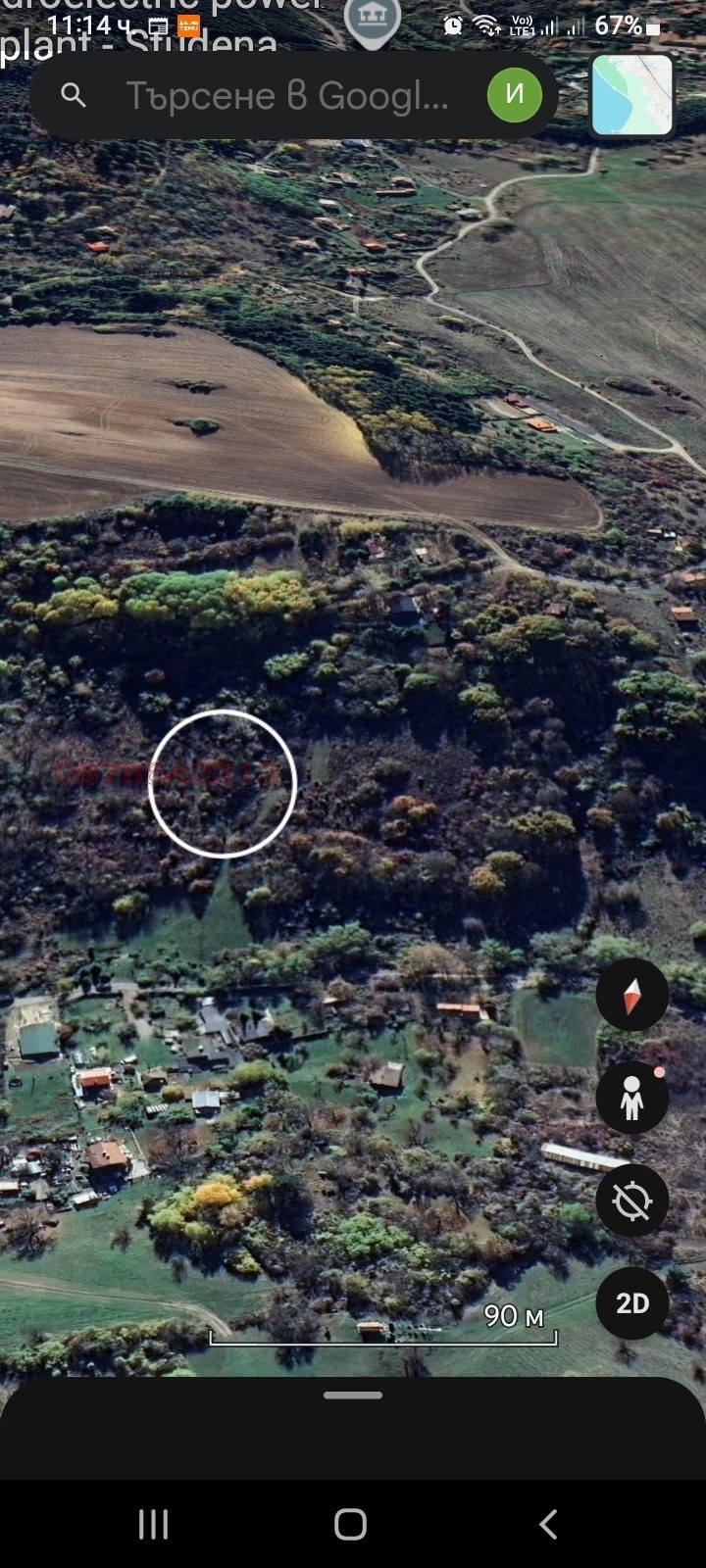
Task: Open recent apps from the navigation bar
Action: click(154, 1524)
